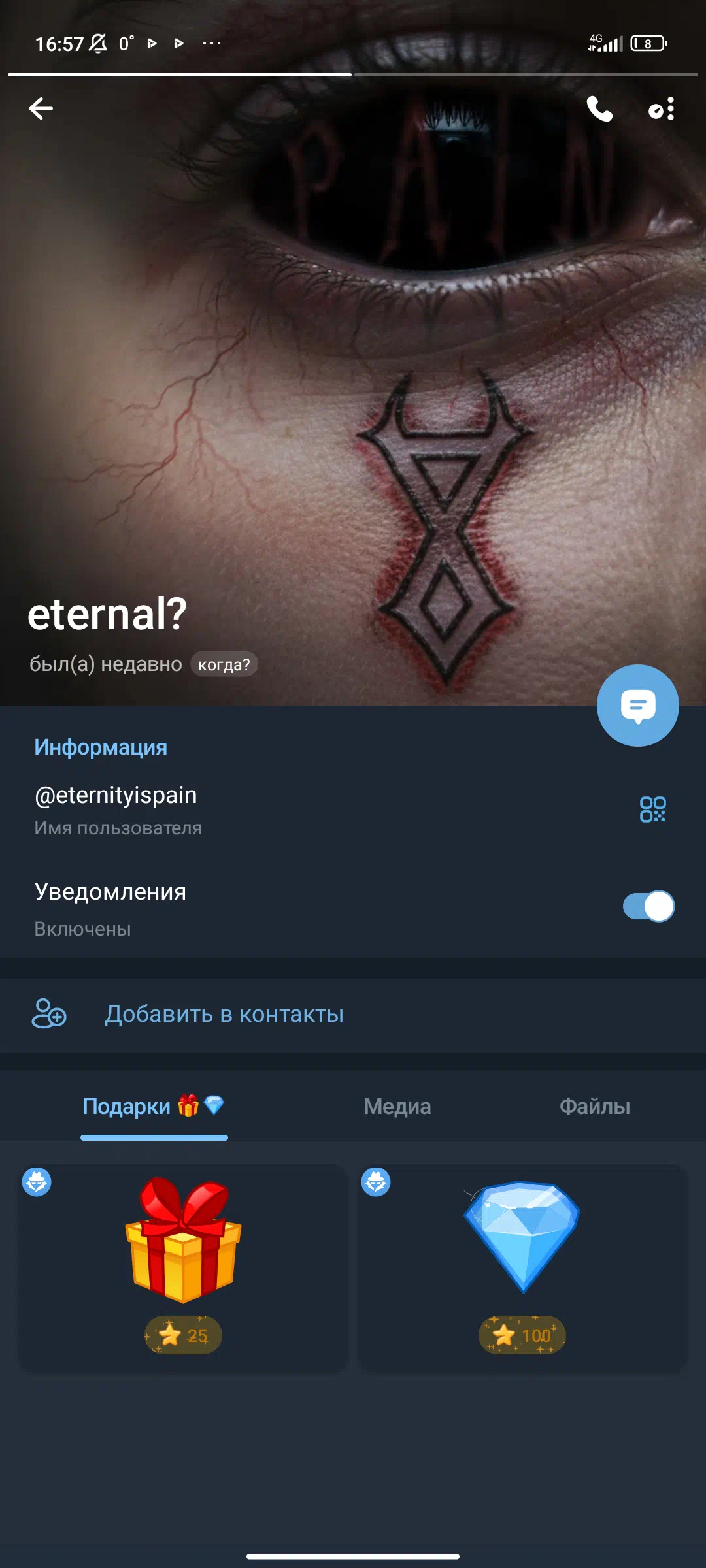Screen dimensions: 706x1568
Task: Tap the @eternityispain username row
Action: tap(261, 809)
